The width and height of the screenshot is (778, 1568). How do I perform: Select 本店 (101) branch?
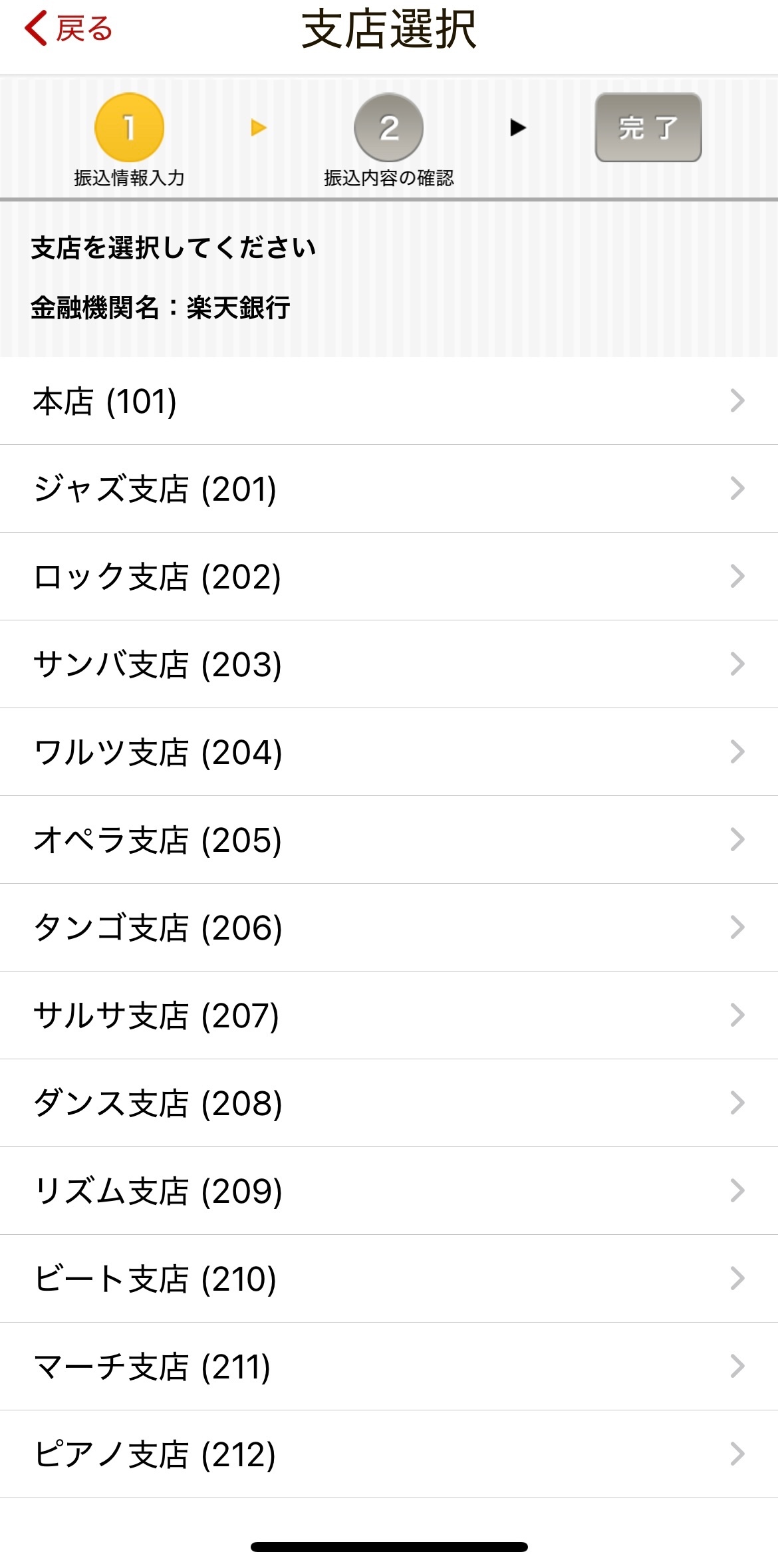(389, 401)
